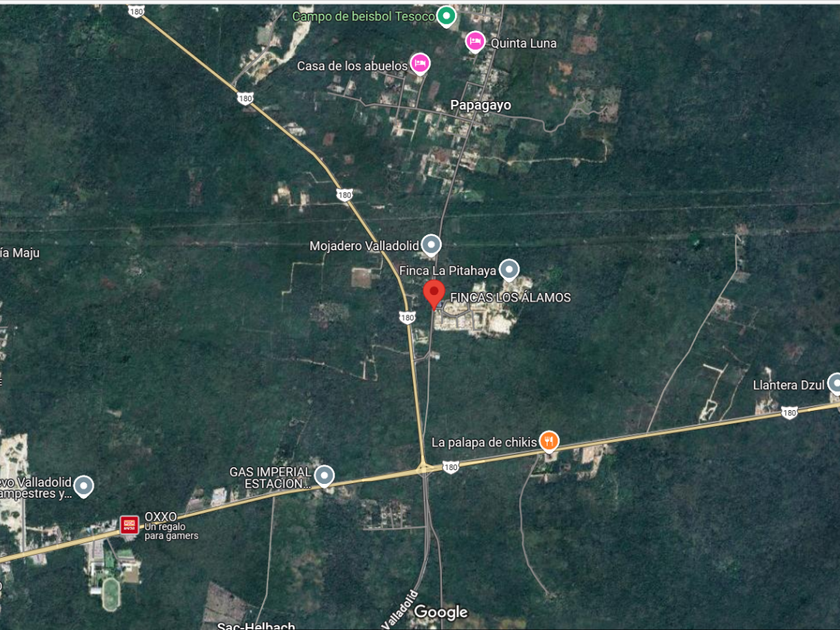
Task: Select the Casa de los abuelos pin
Action: pos(420,63)
